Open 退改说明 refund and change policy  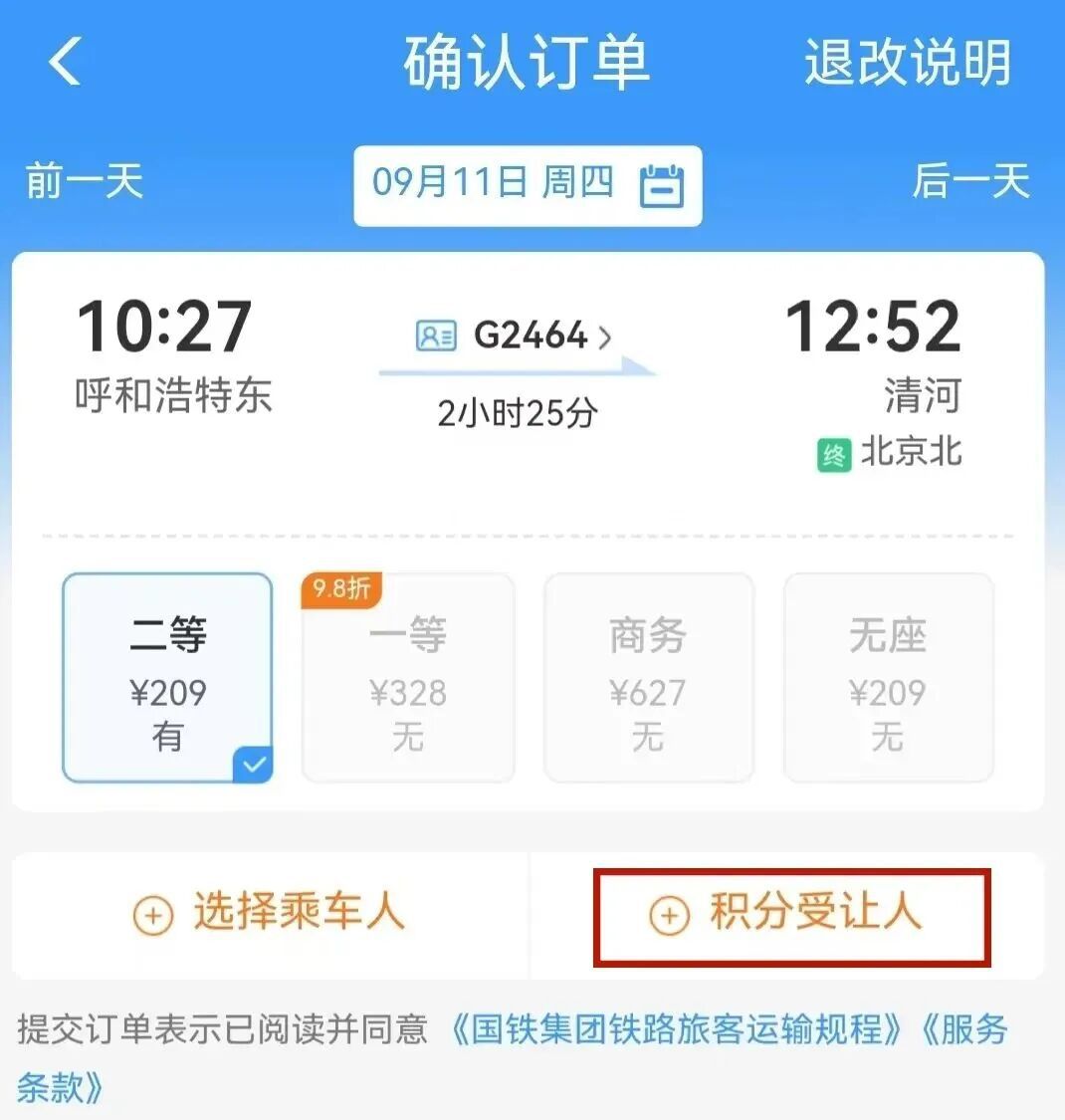coord(907,62)
